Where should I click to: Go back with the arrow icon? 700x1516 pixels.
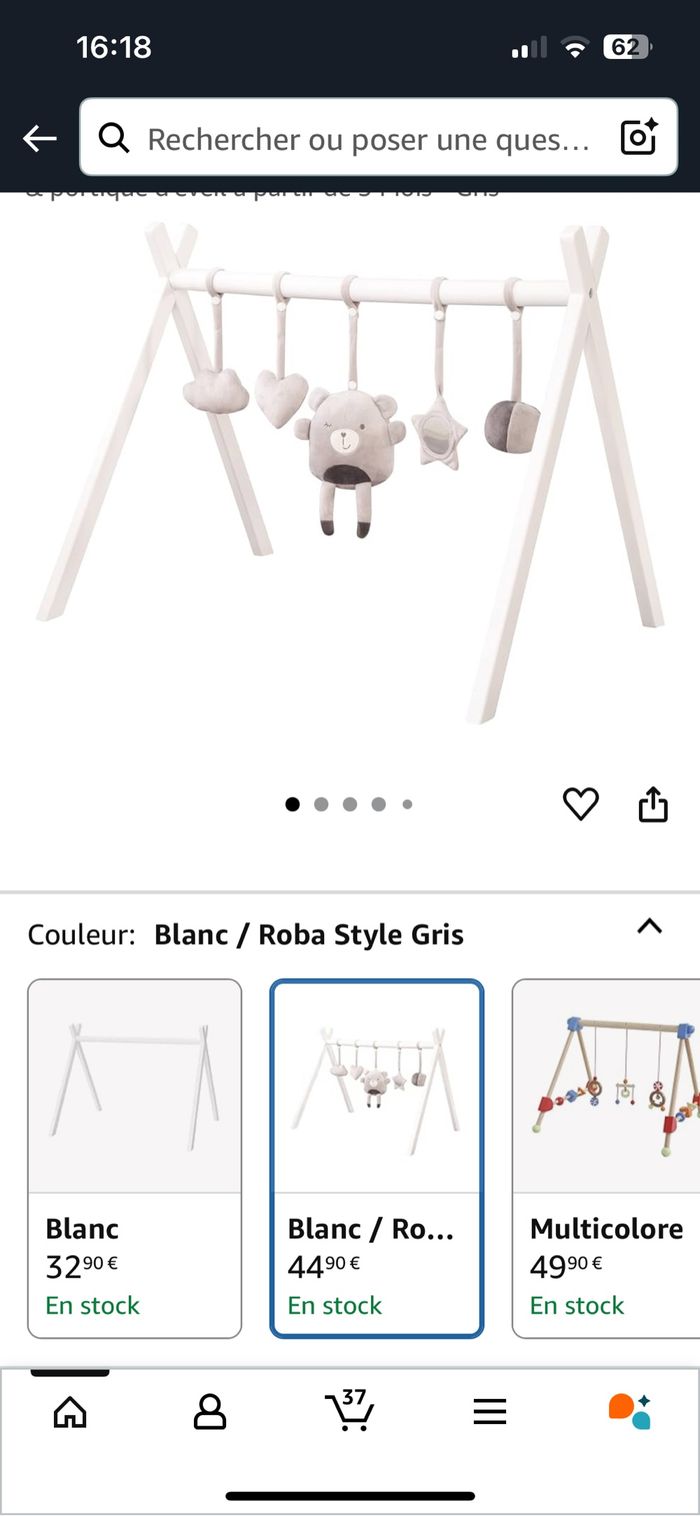pyautogui.click(x=40, y=138)
